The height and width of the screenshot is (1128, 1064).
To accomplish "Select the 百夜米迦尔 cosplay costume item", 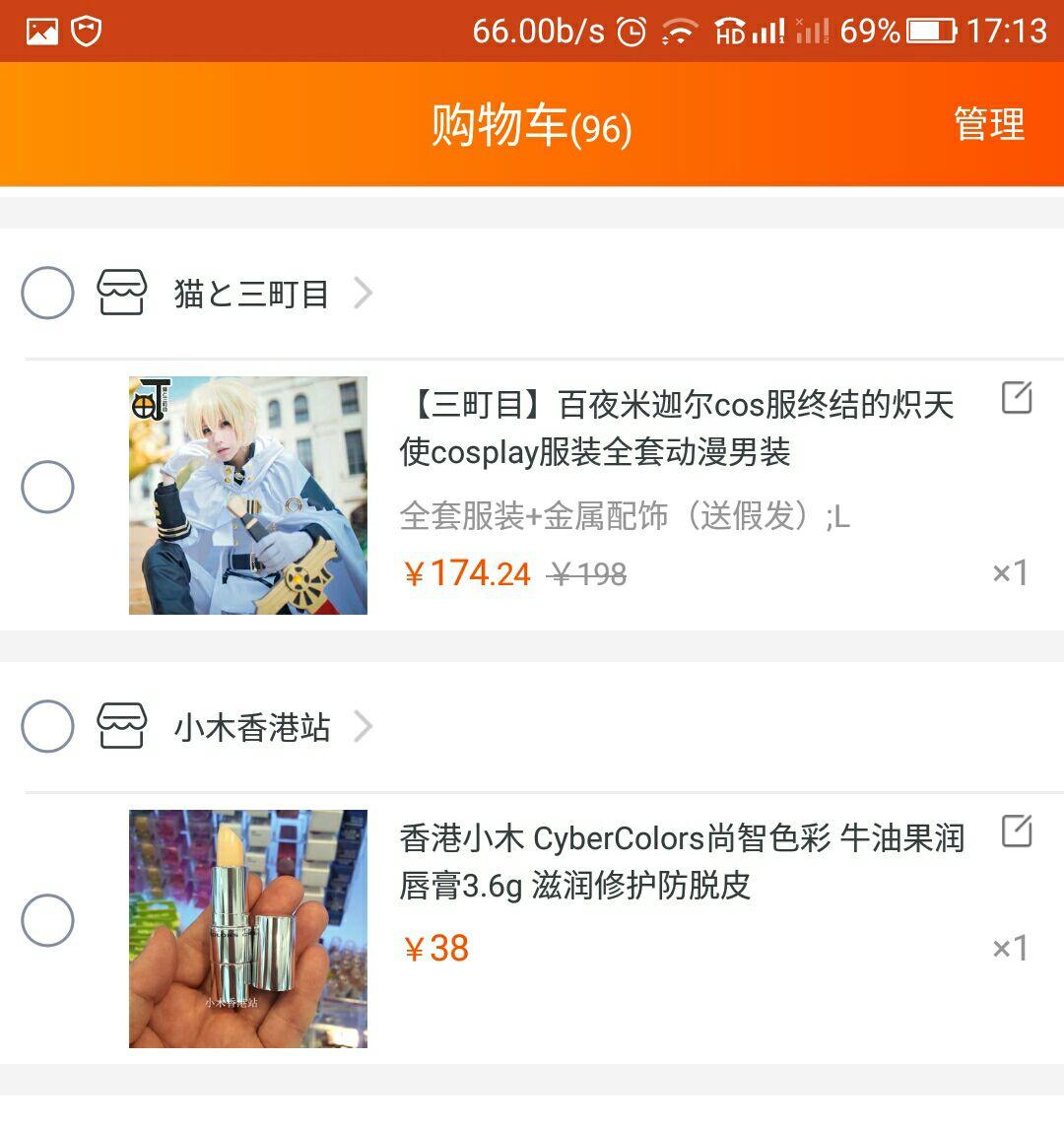I will click(x=47, y=487).
